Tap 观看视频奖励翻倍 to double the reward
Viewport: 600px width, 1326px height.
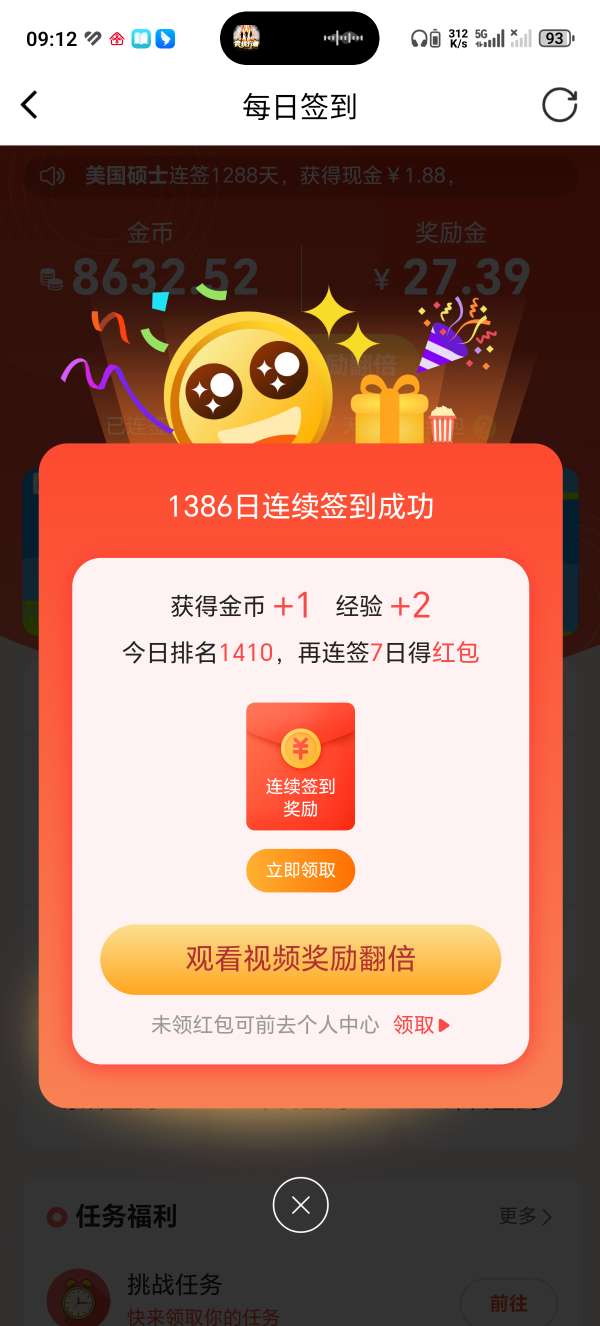pyautogui.click(x=300, y=959)
